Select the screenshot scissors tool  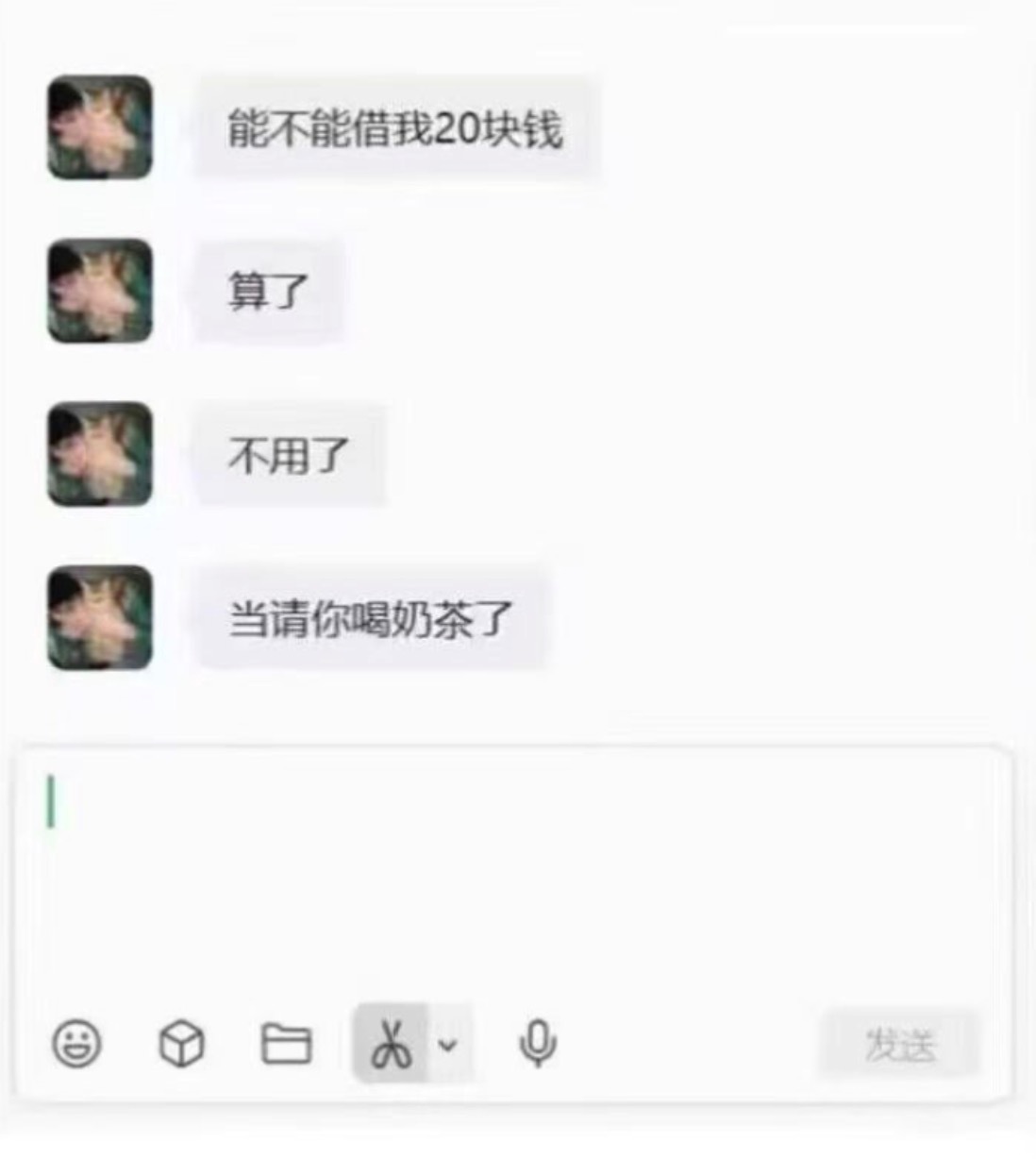tap(393, 1043)
